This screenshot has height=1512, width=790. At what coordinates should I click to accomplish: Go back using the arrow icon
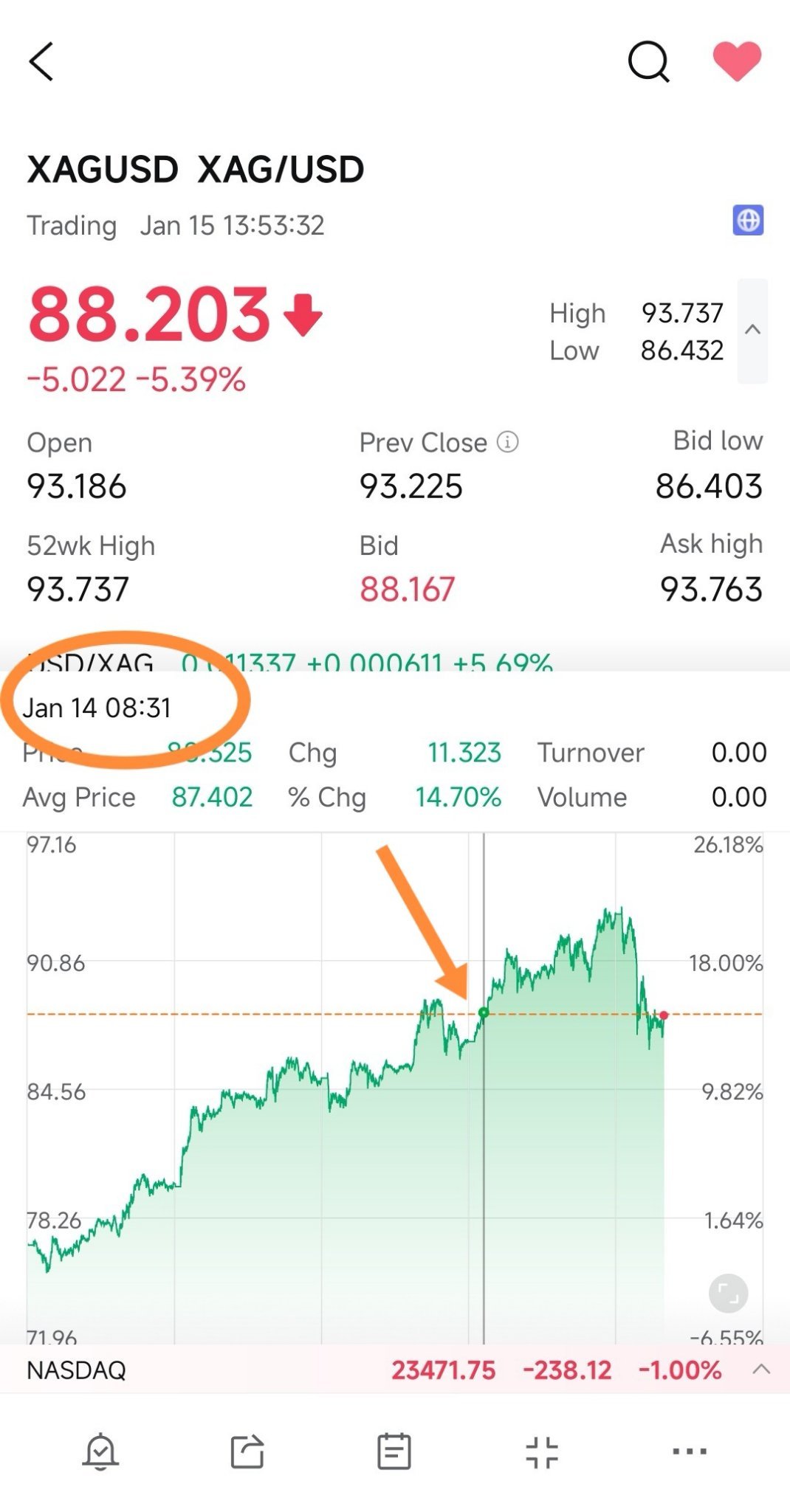41,61
